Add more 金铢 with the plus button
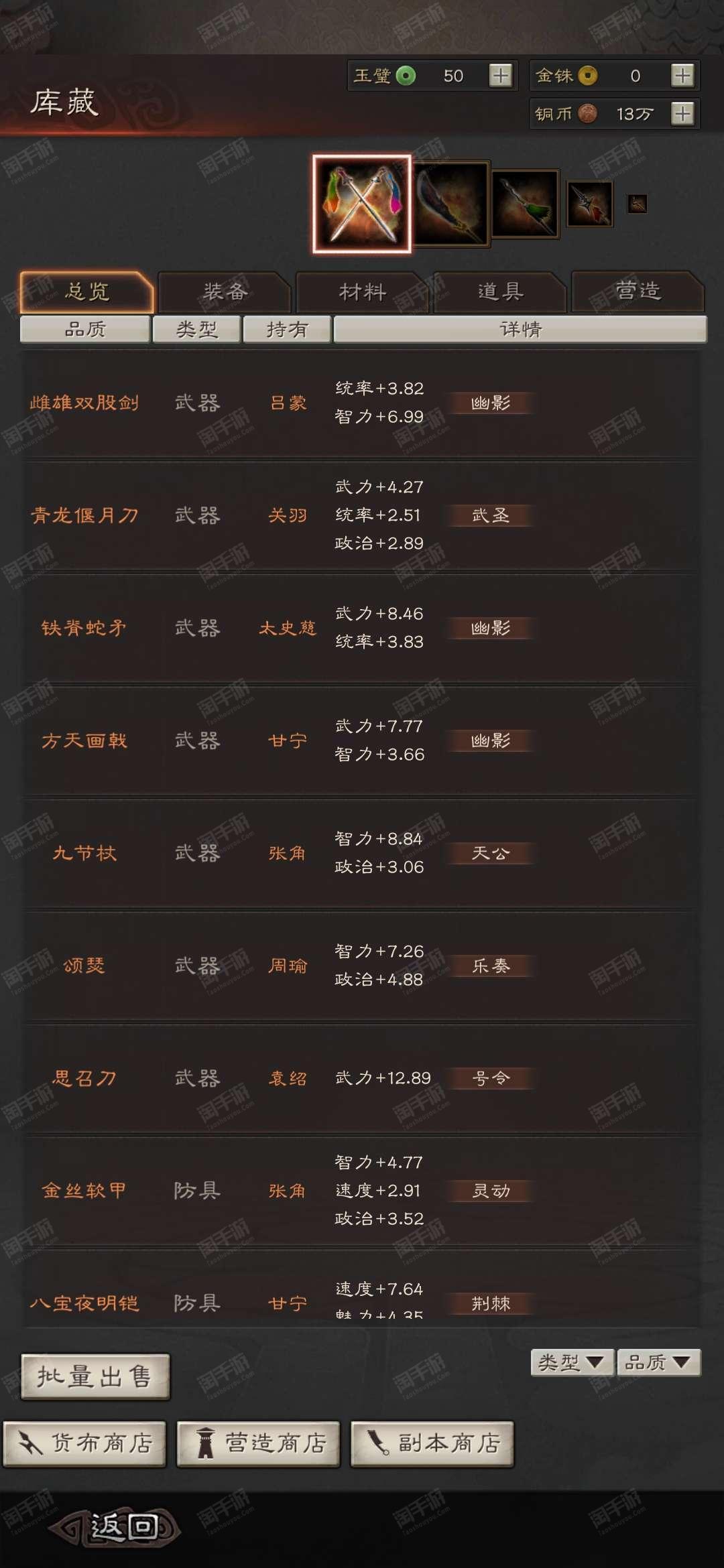Image resolution: width=724 pixels, height=1568 pixels. (x=682, y=76)
